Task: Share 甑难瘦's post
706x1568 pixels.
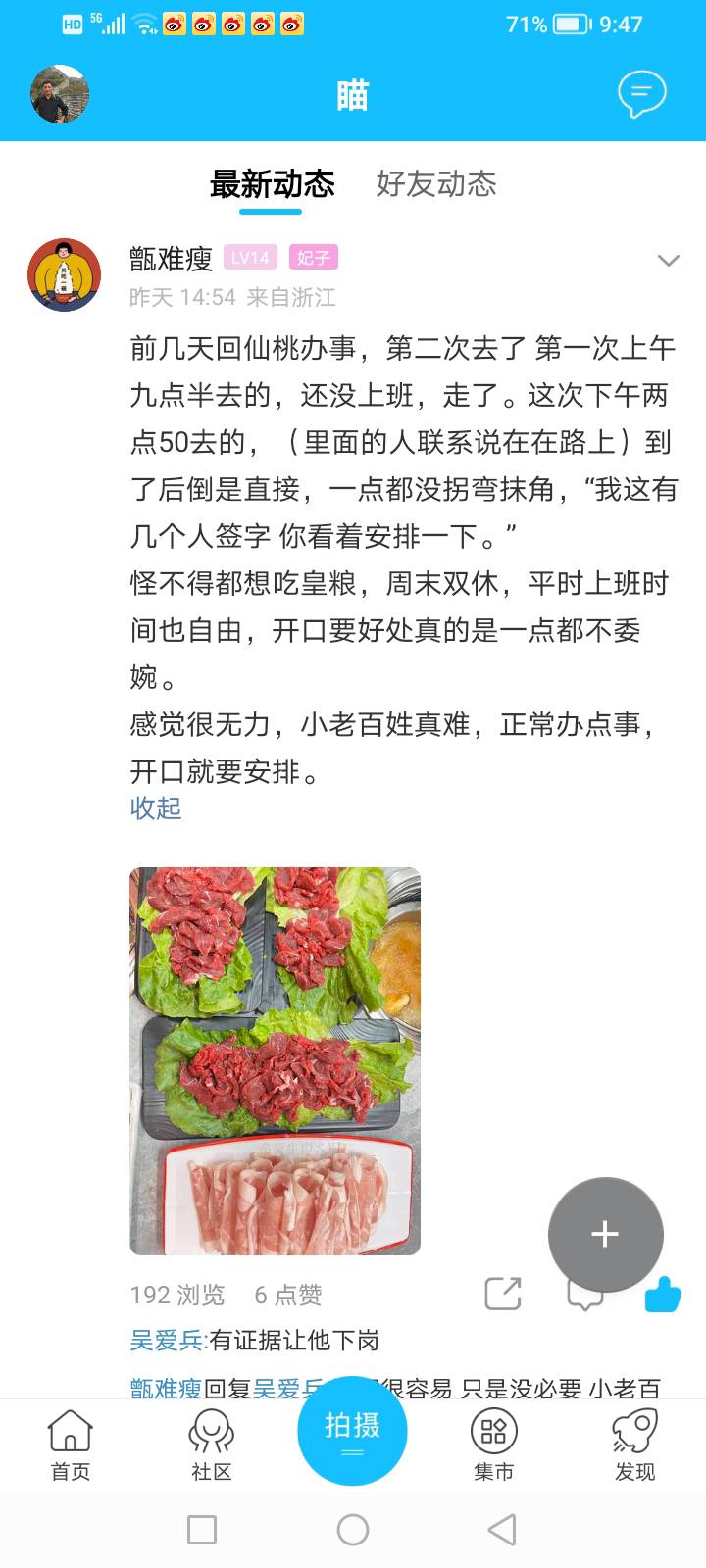Action: [x=503, y=1294]
